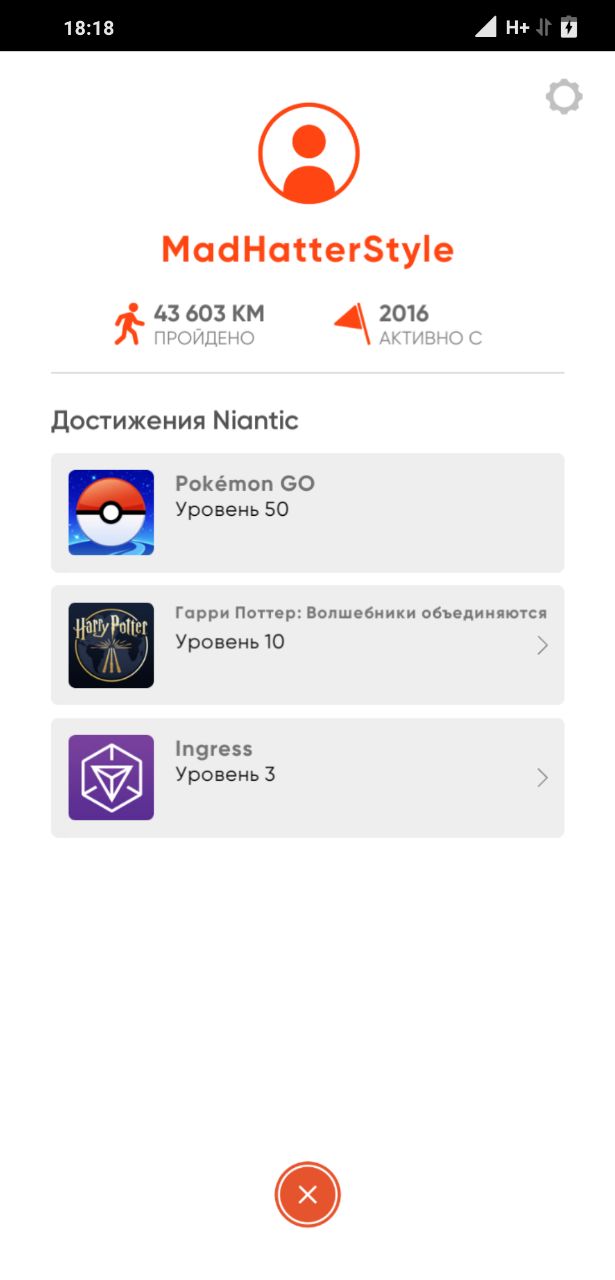Open the Pokémon GO achievements card
Image resolution: width=615 pixels, height=1280 pixels.
click(308, 513)
